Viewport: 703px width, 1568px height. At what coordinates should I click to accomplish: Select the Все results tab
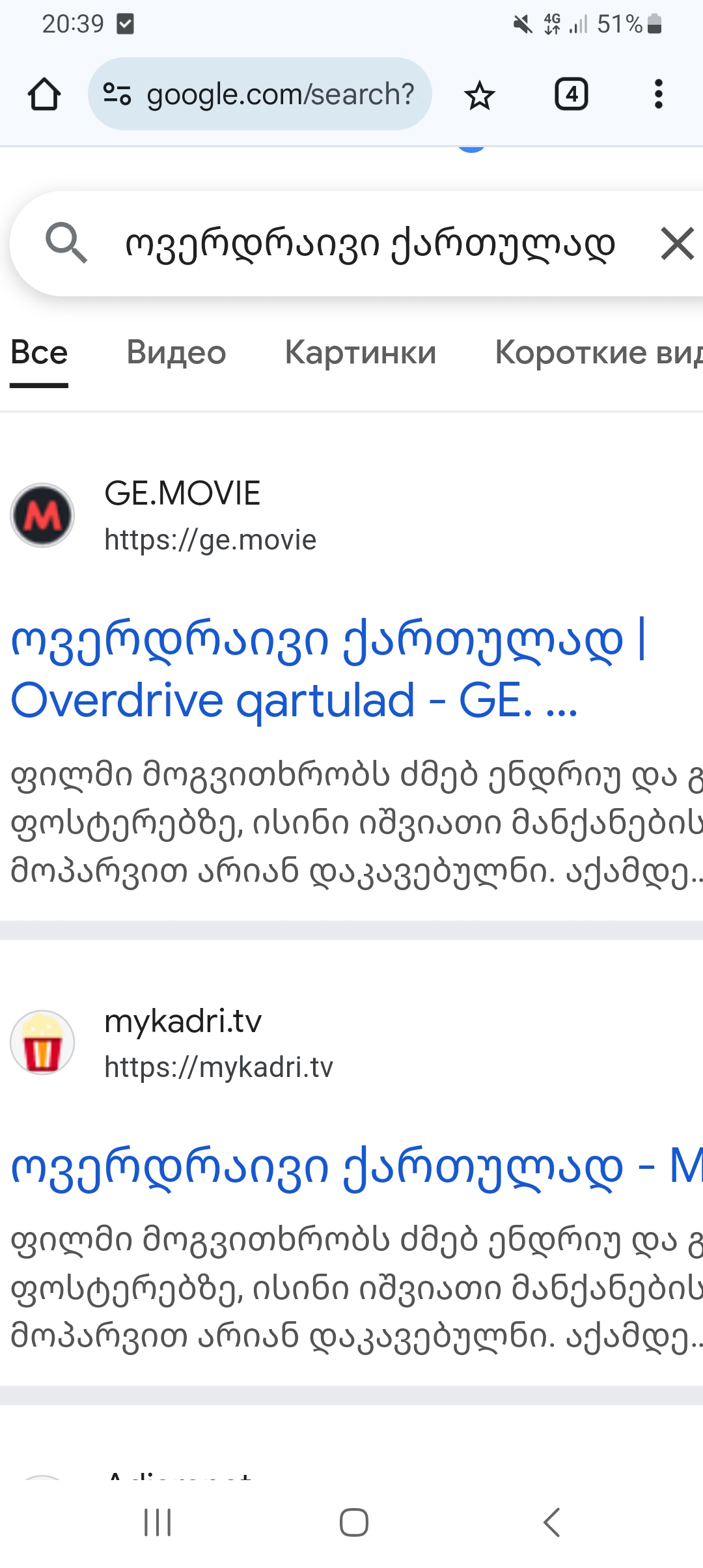(39, 353)
